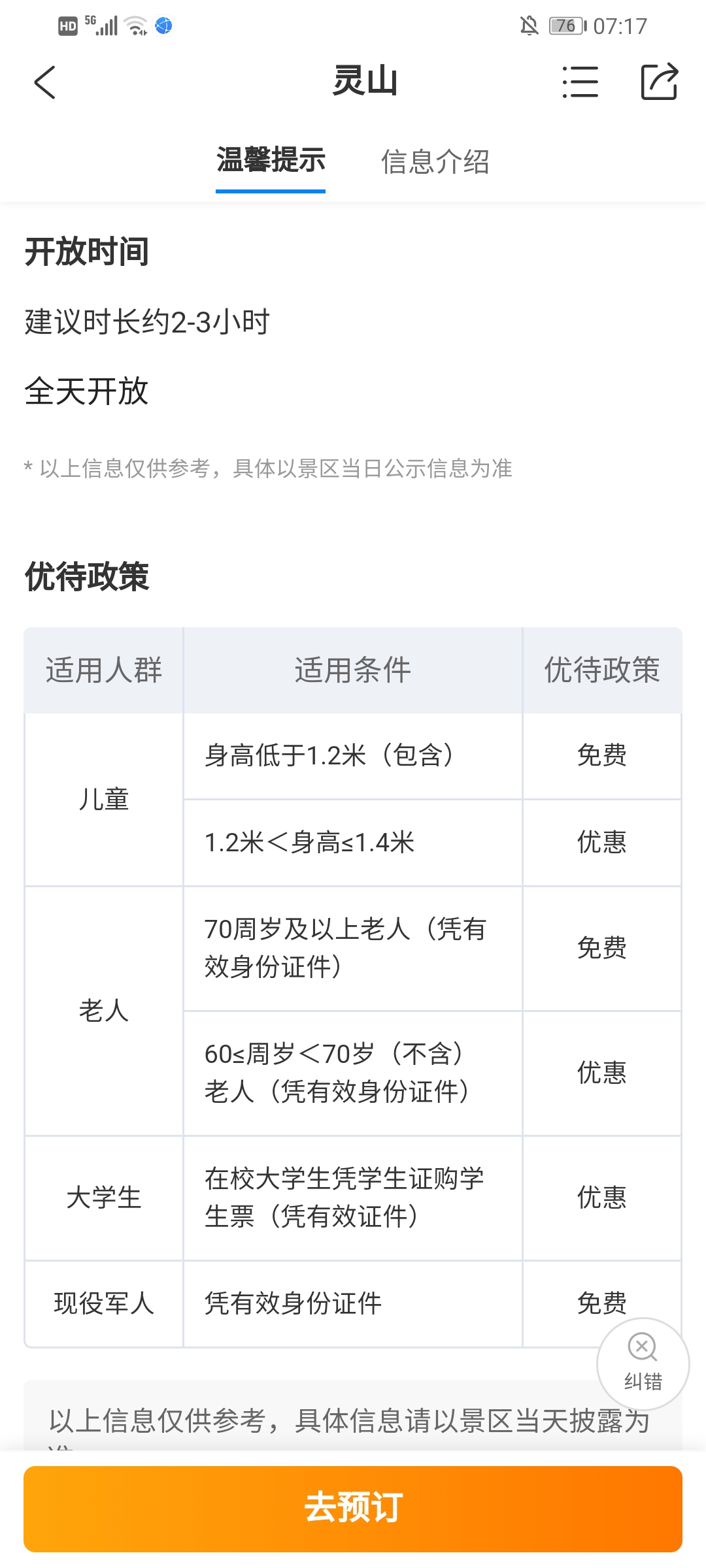
Task: Tap the 纠错 floating button
Action: click(x=643, y=1364)
